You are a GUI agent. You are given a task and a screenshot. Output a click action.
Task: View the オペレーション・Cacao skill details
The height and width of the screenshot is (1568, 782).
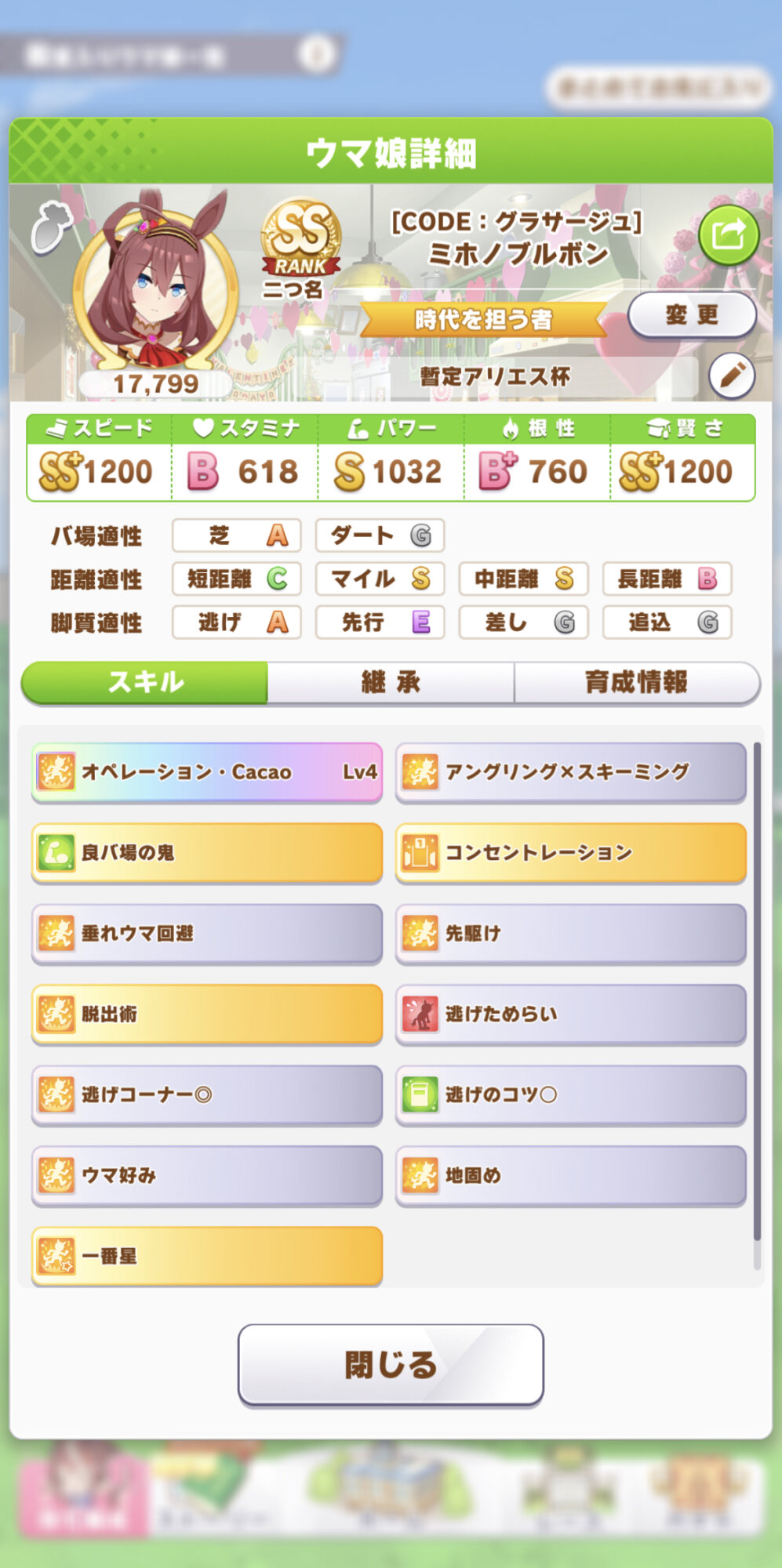[x=207, y=772]
